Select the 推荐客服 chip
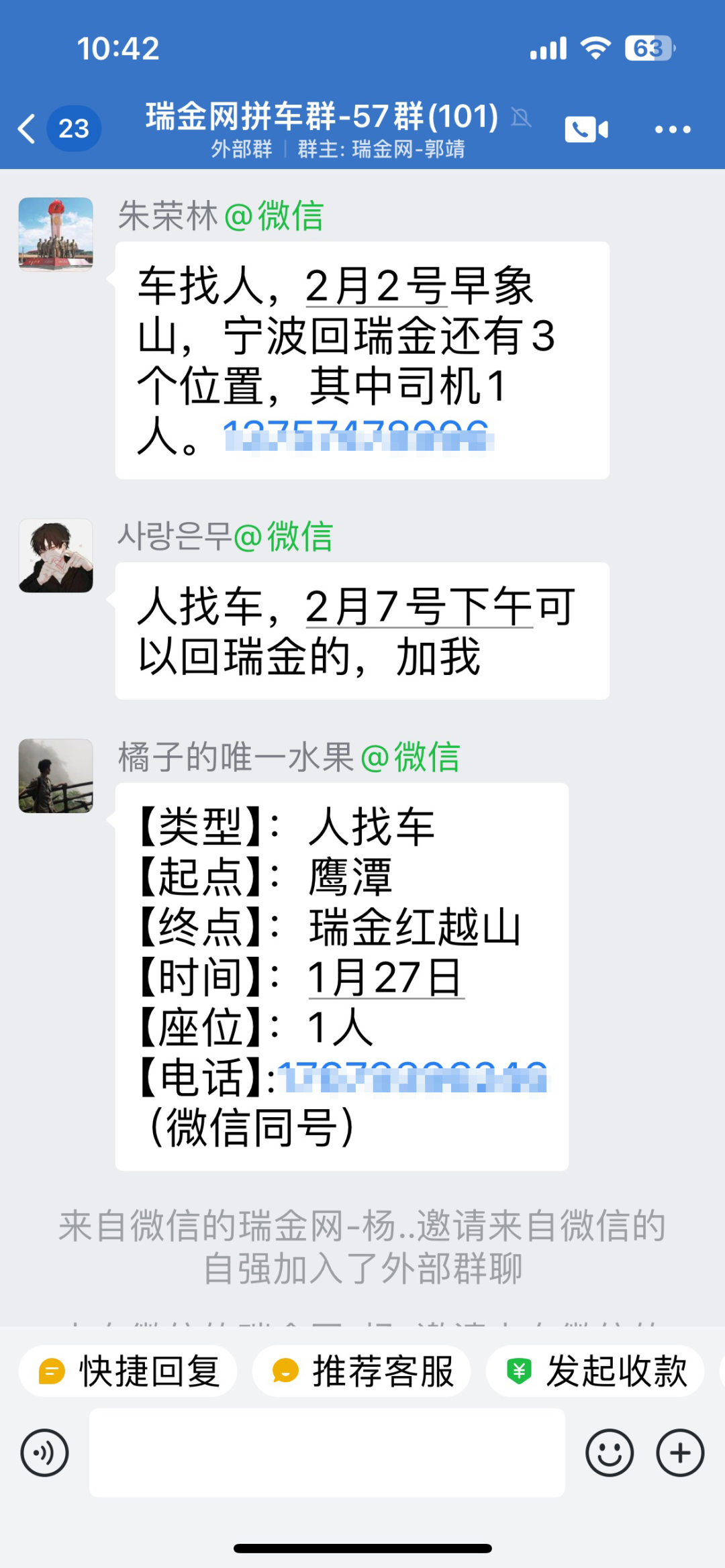This screenshot has width=725, height=1568. coord(362,1371)
